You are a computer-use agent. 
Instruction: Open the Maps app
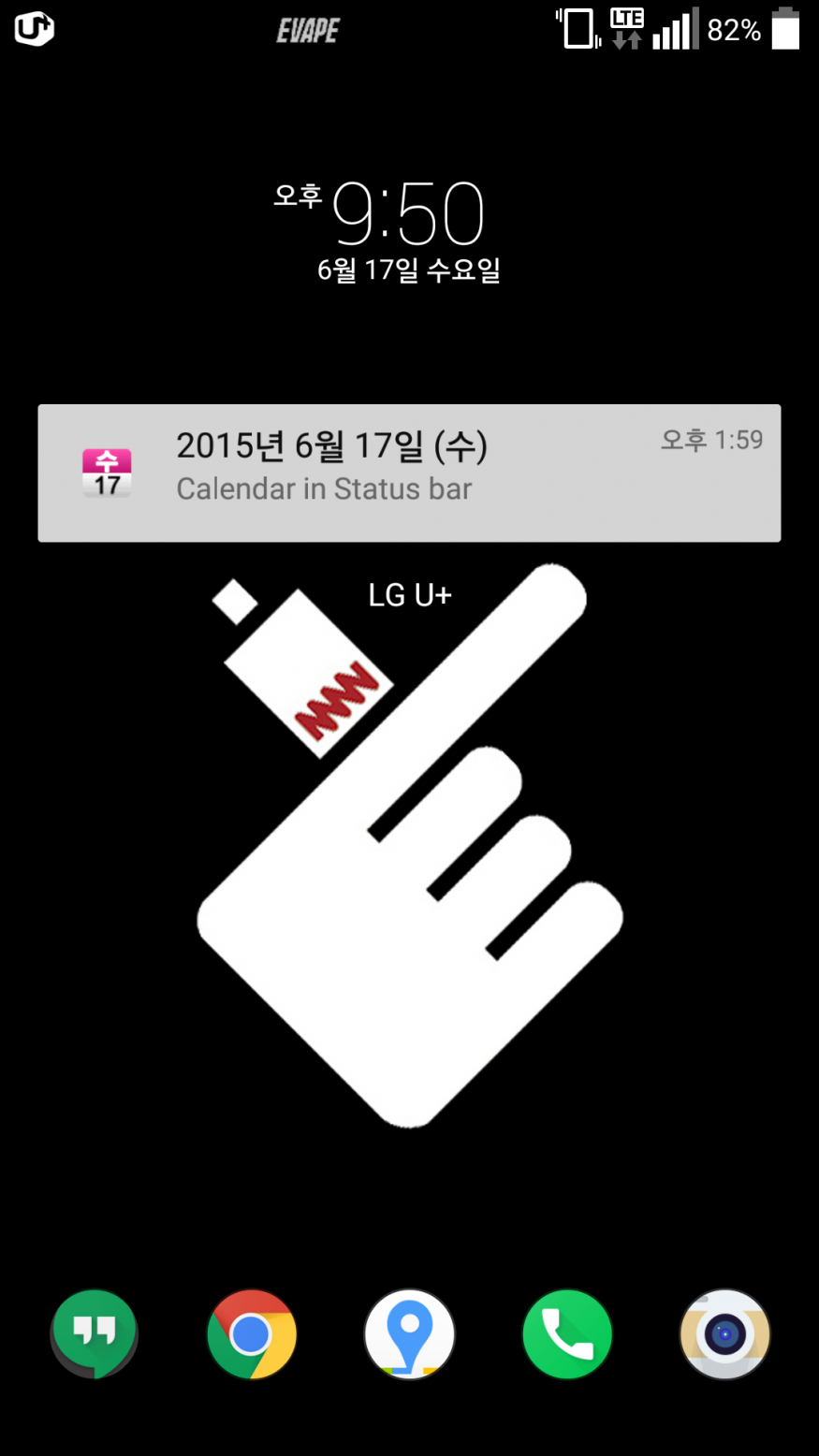[409, 1334]
